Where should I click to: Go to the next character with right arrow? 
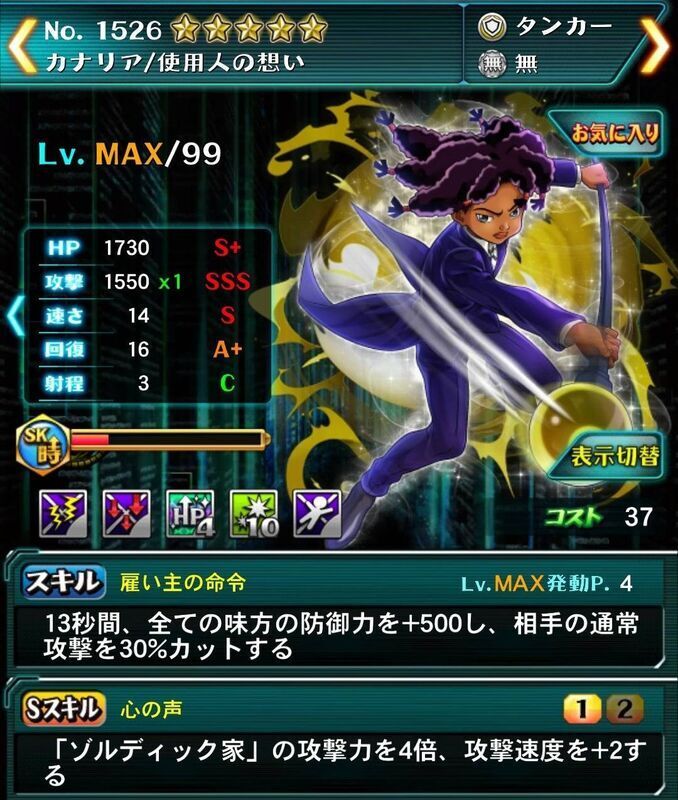click(x=655, y=45)
